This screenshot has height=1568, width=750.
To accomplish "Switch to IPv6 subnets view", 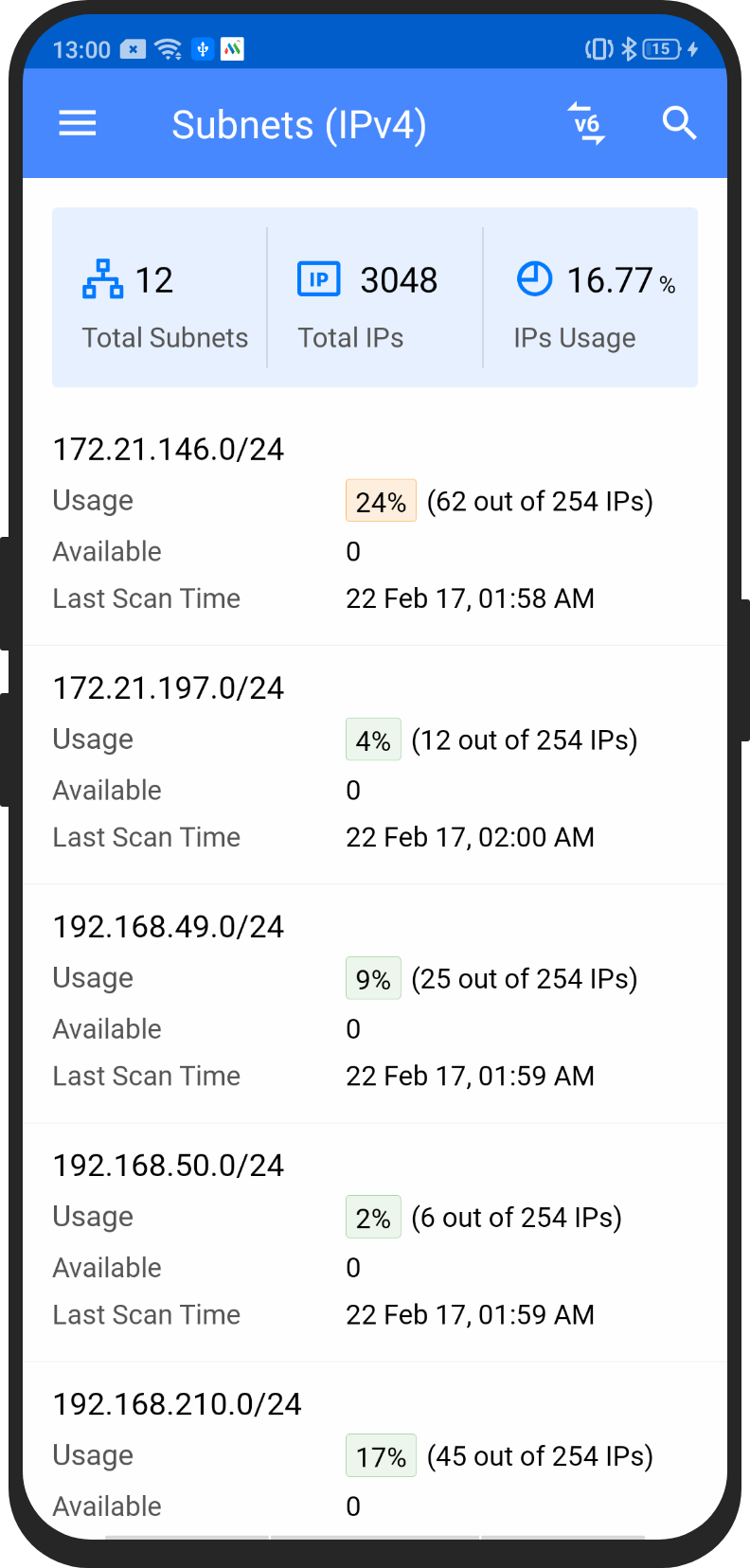I will pyautogui.click(x=586, y=123).
